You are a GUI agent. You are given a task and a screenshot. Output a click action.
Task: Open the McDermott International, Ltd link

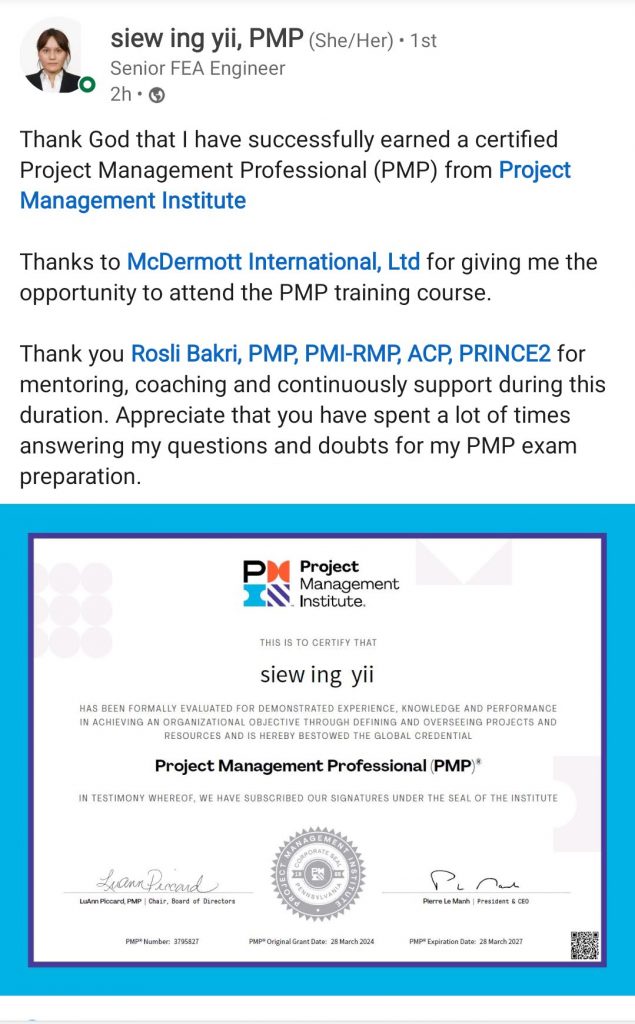pos(273,262)
